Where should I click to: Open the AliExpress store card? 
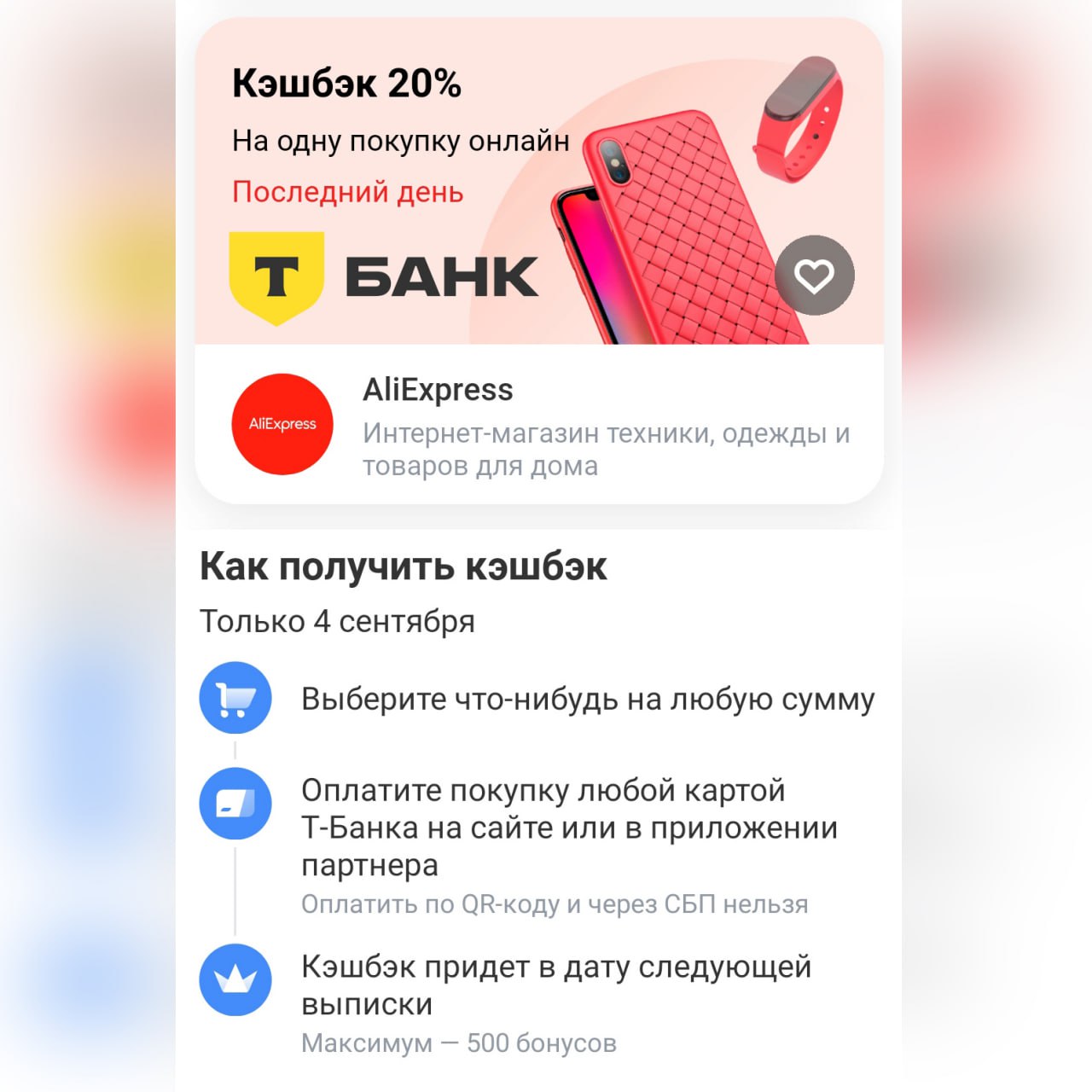(539, 425)
